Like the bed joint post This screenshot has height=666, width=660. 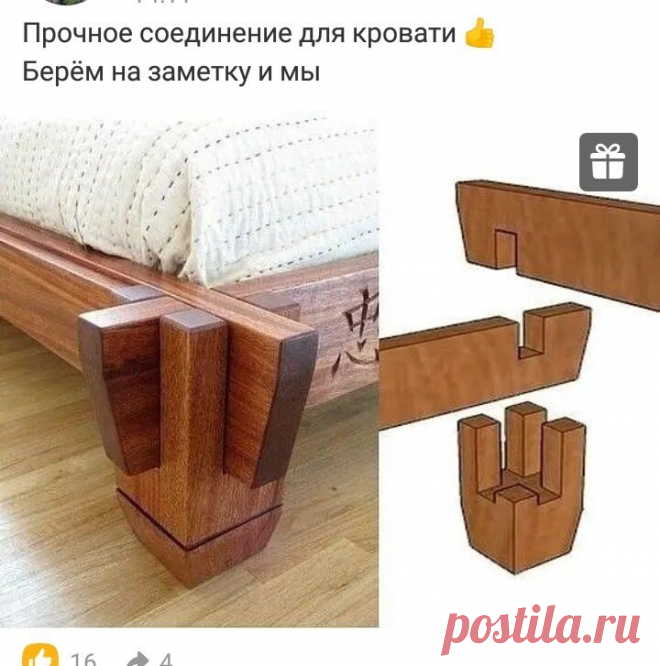coord(41,655)
